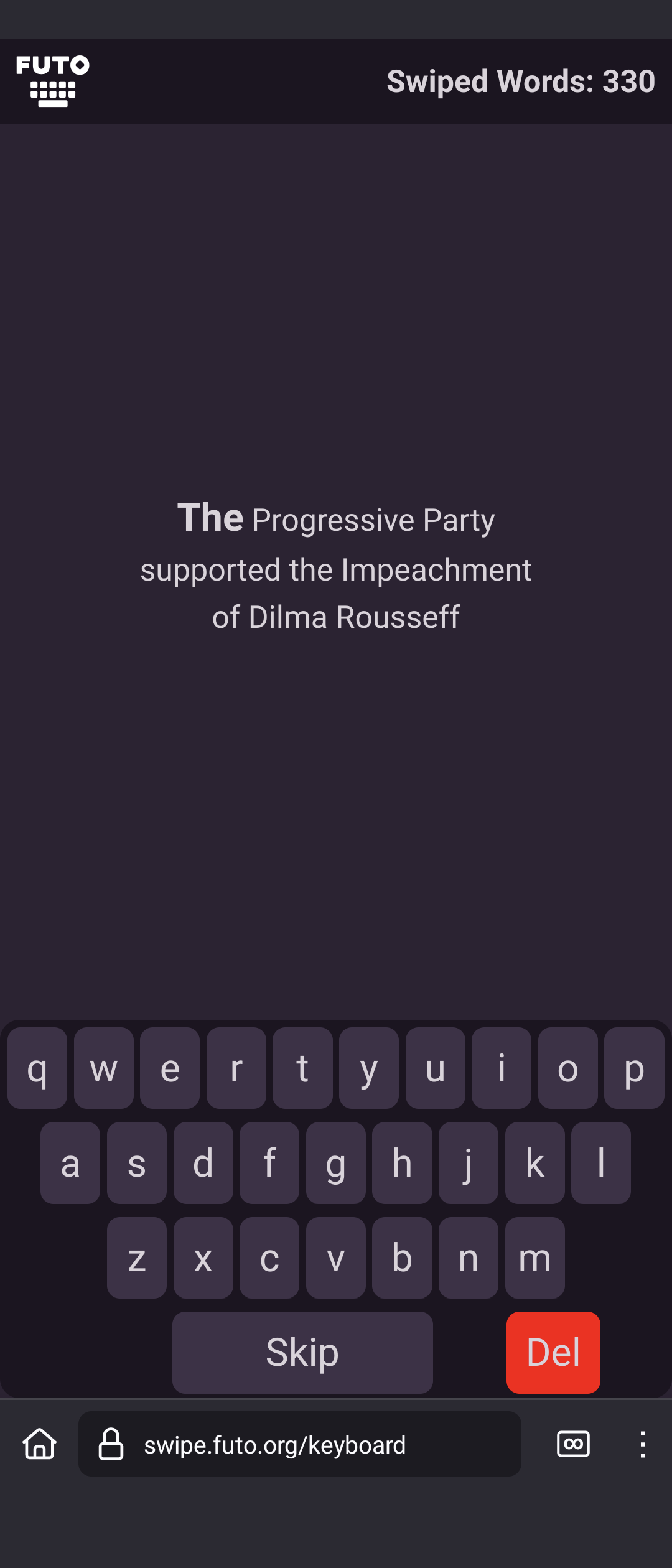Hit the red Del key
Image resolution: width=672 pixels, height=1568 pixels.
coord(553,1352)
